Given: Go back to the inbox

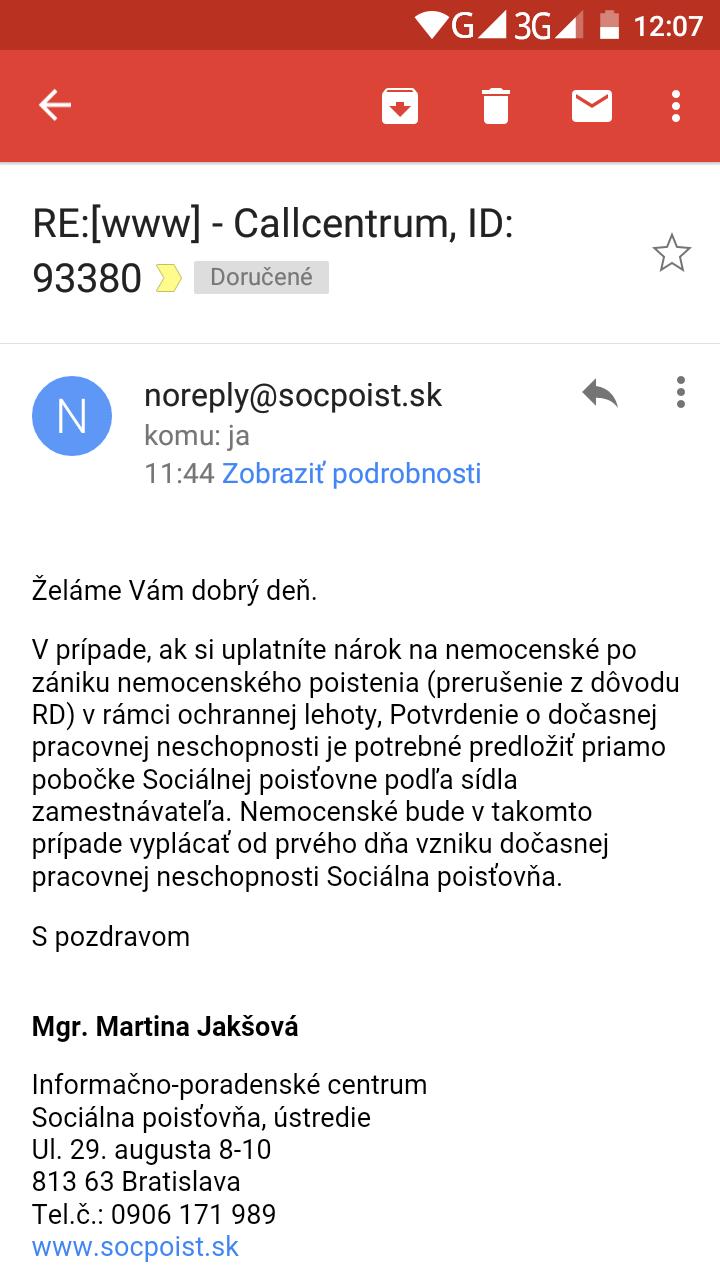Looking at the screenshot, I should click(x=55, y=105).
